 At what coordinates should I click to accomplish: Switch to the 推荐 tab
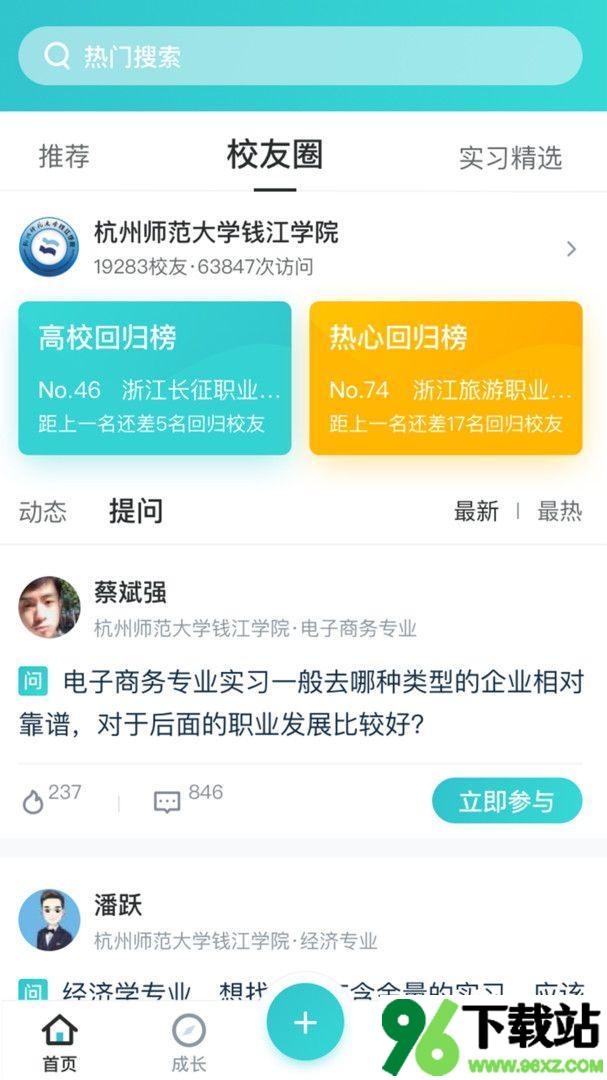(64, 157)
